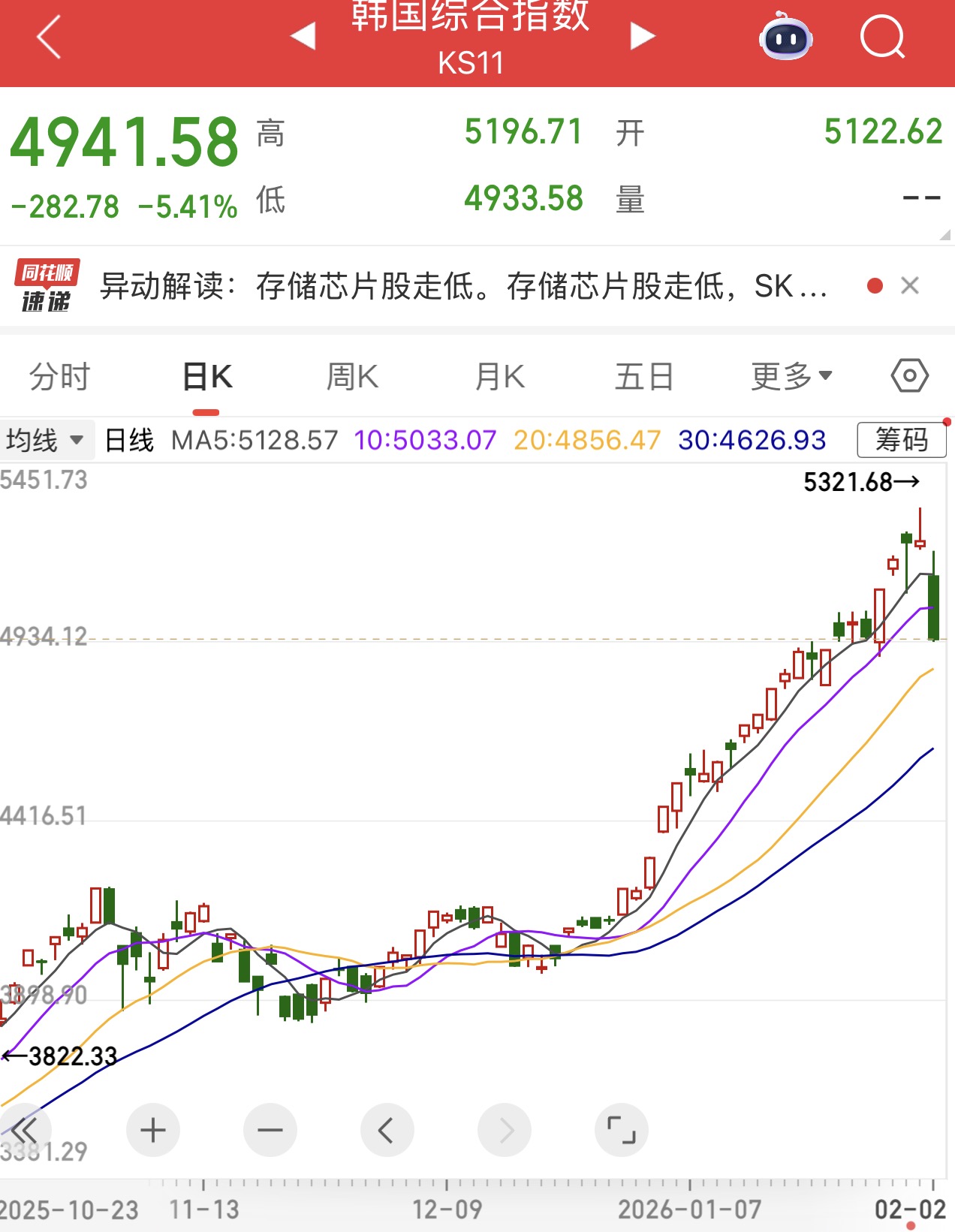Zoom out the chart with minus
The height and width of the screenshot is (1232, 955).
point(270,1130)
